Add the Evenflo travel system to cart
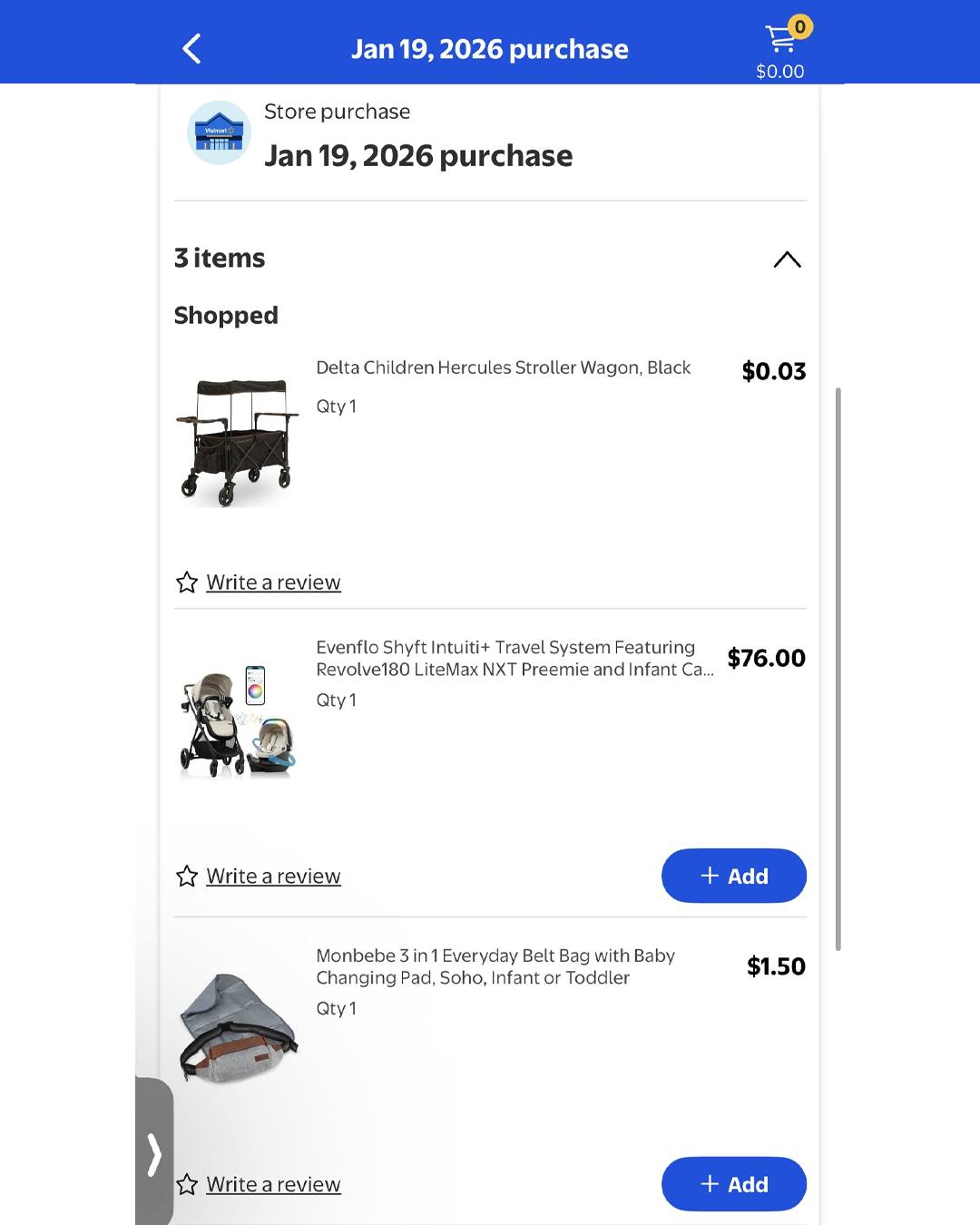 [733, 876]
